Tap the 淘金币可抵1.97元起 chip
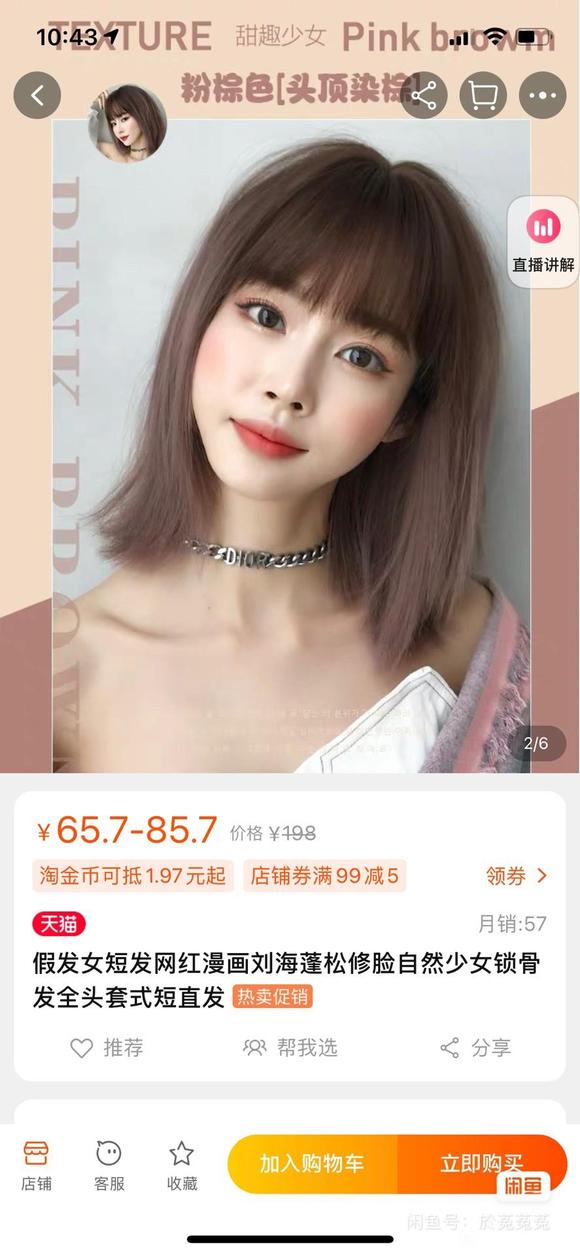This screenshot has width=580, height=1255. tap(133, 877)
